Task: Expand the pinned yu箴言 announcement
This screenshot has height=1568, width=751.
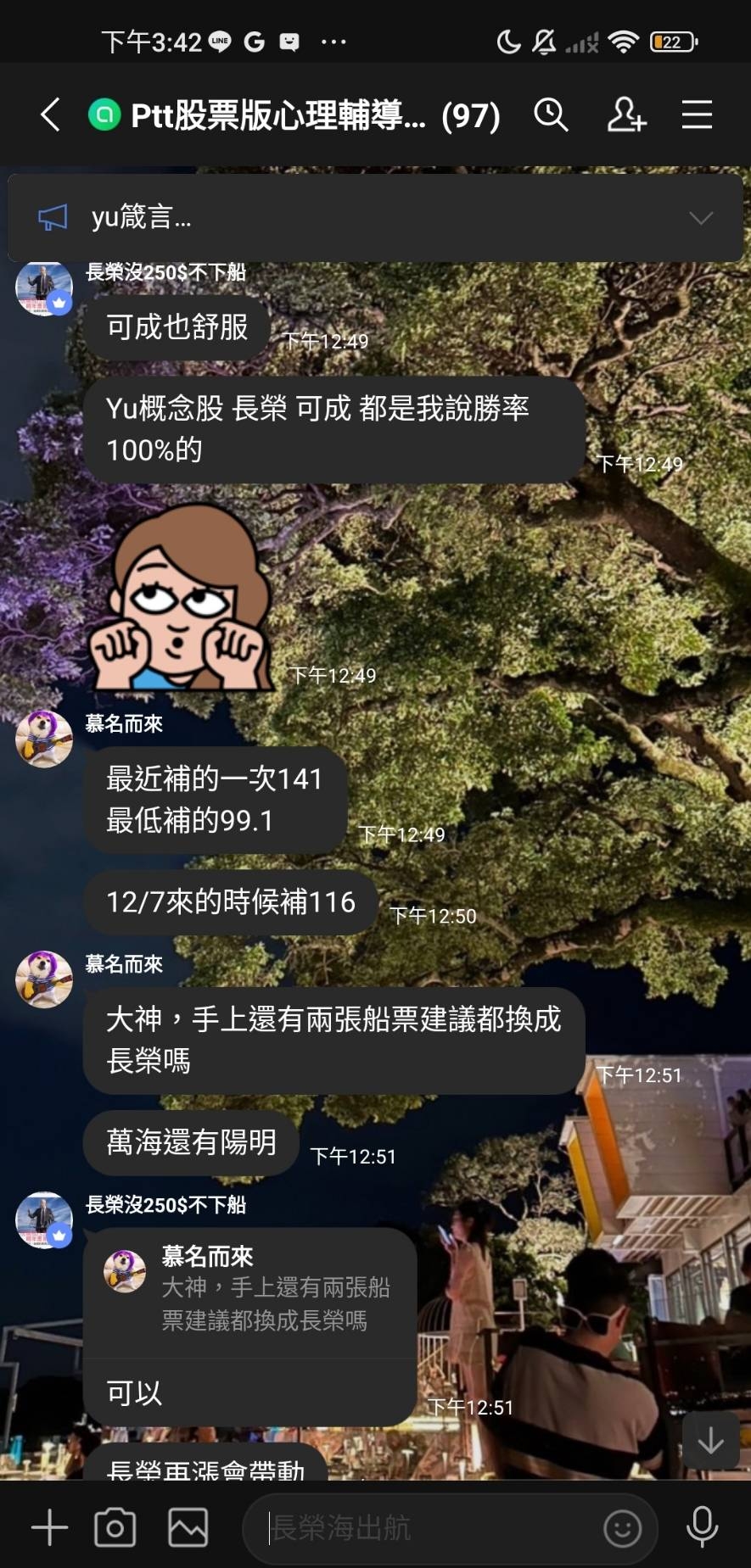Action: point(700,219)
